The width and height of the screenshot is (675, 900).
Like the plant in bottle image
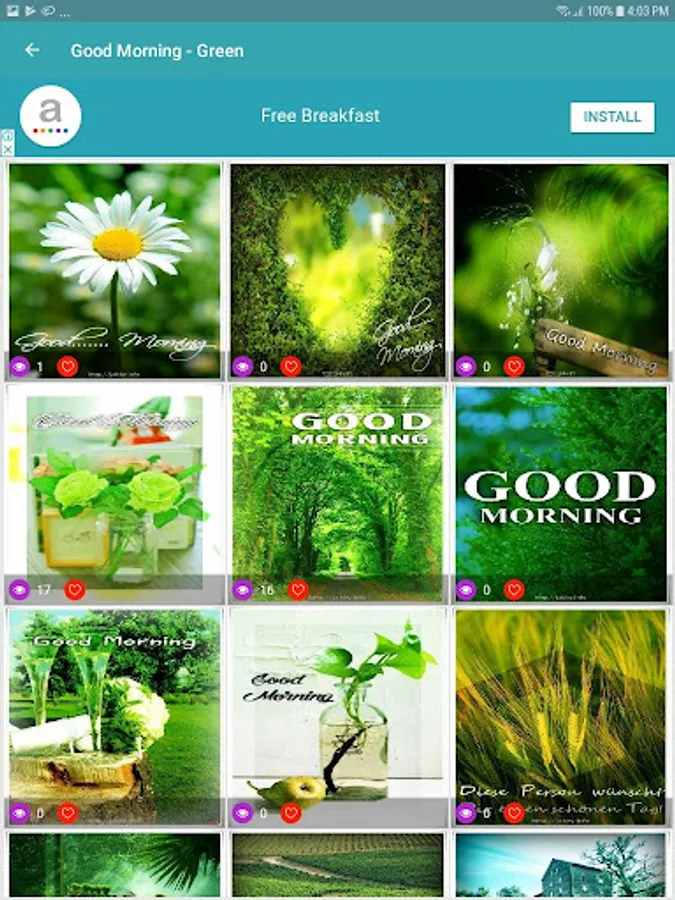click(x=290, y=813)
